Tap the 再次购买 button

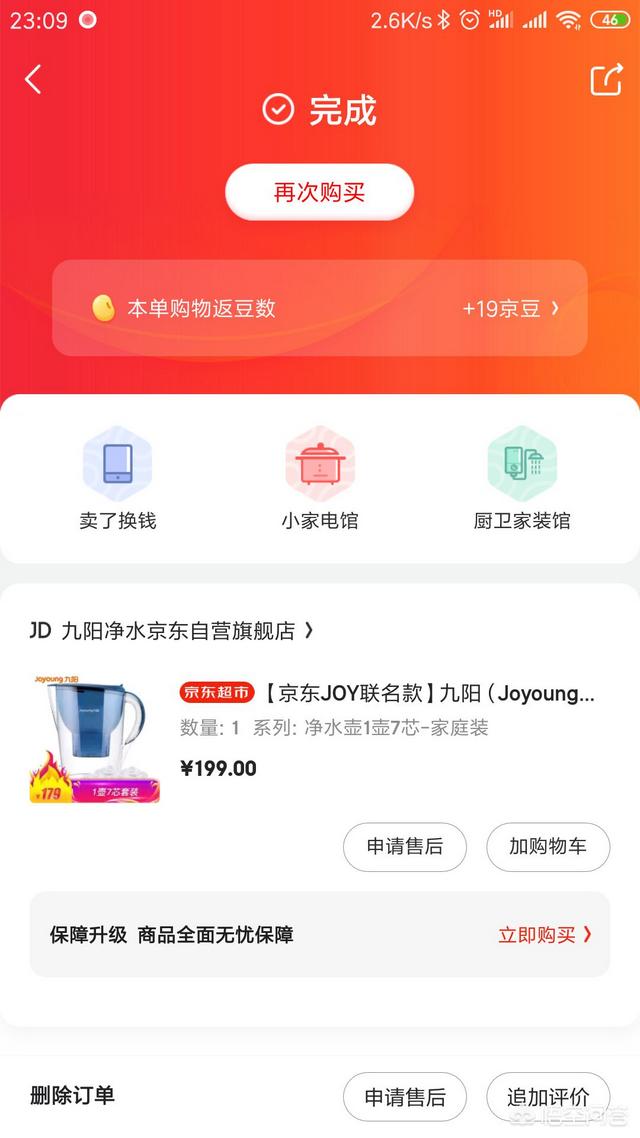pyautogui.click(x=319, y=192)
